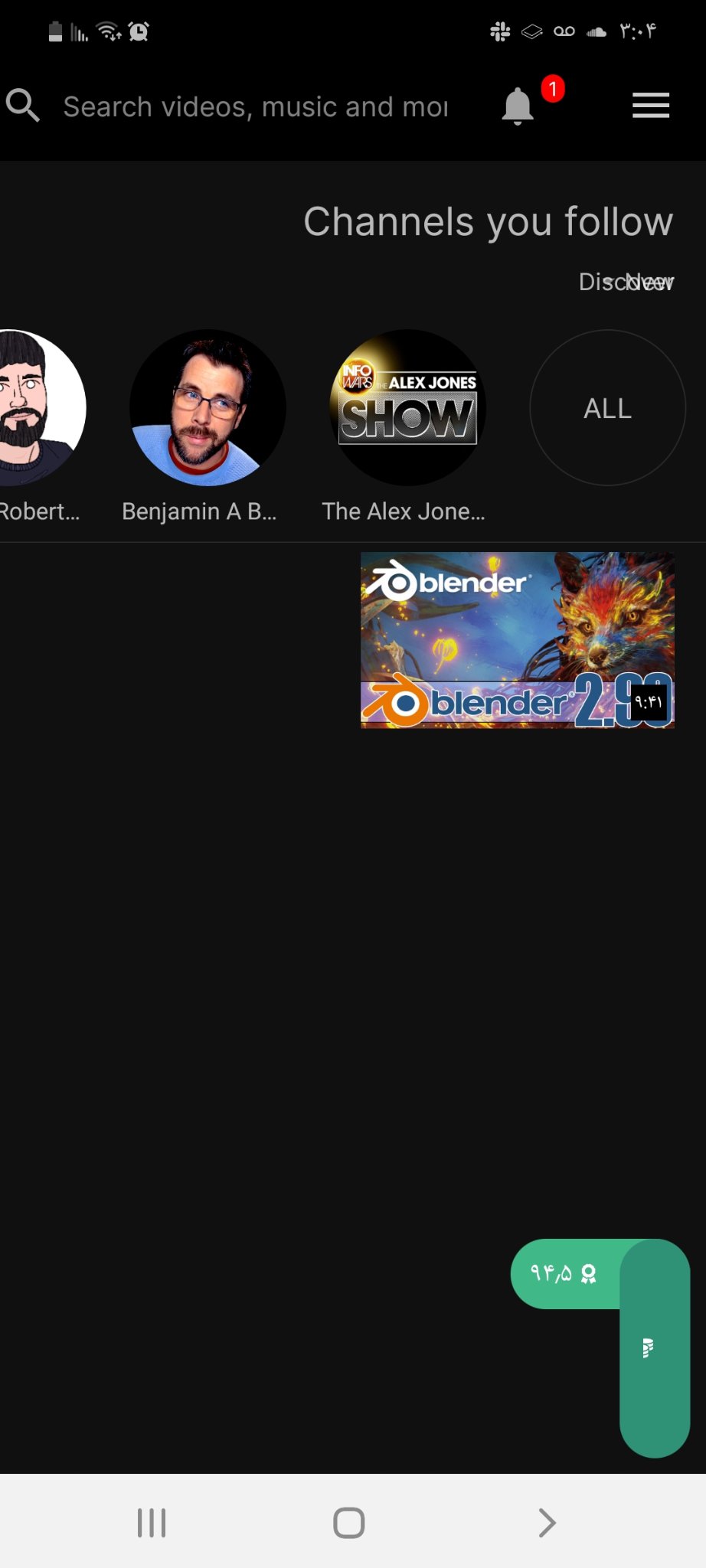The image size is (706, 1568).
Task: Open the hamburger menu
Action: [x=651, y=106]
